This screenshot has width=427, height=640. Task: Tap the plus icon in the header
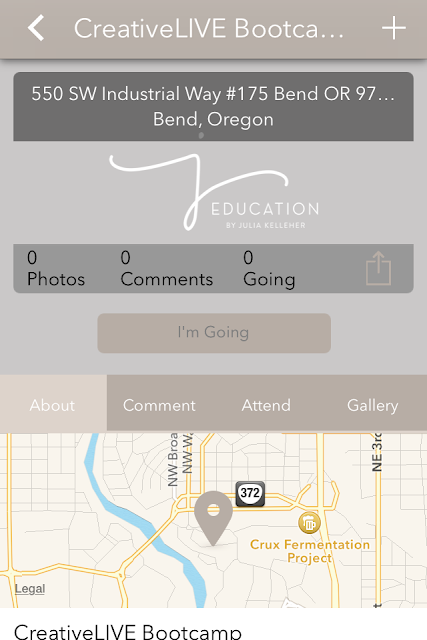pos(394,28)
